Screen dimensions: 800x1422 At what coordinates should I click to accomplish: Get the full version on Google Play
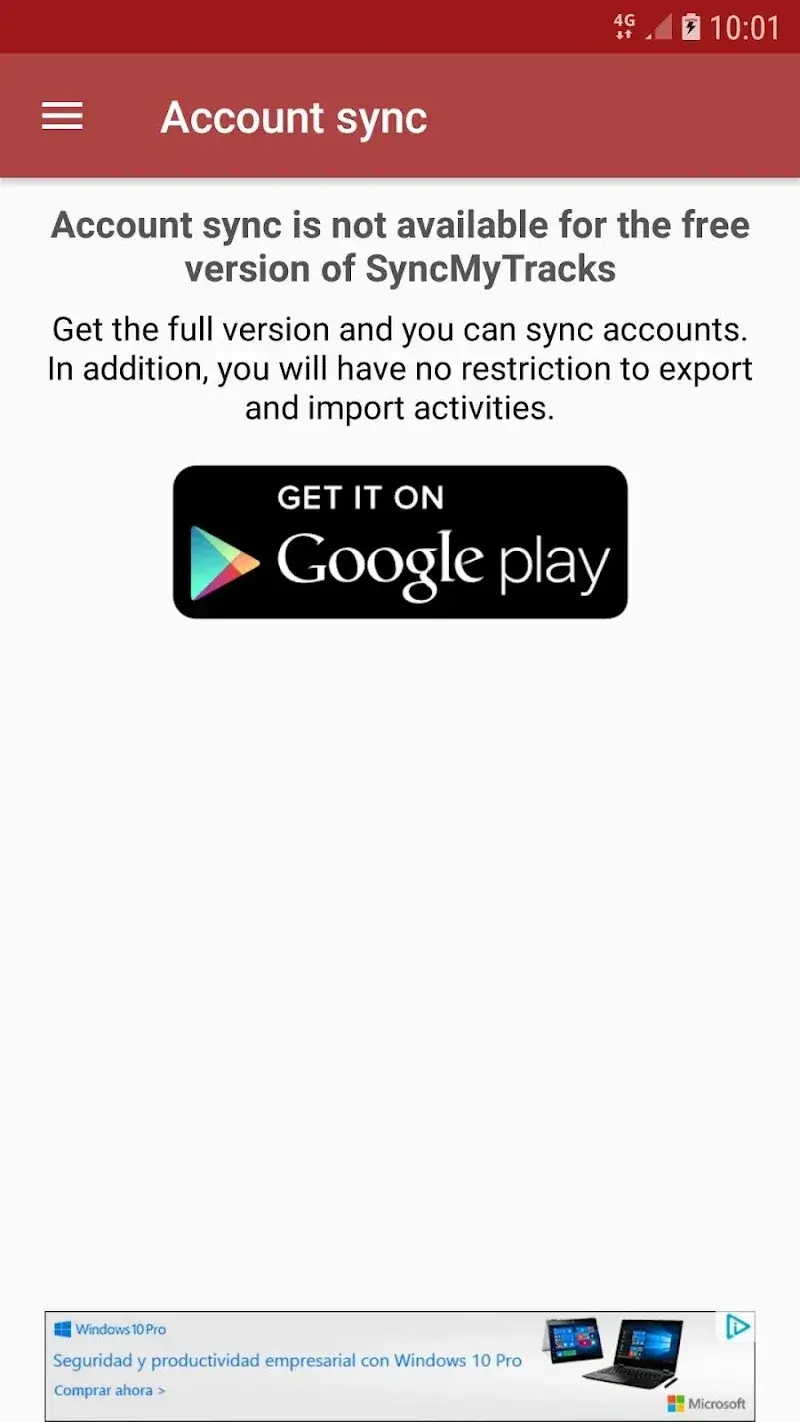pyautogui.click(x=400, y=541)
